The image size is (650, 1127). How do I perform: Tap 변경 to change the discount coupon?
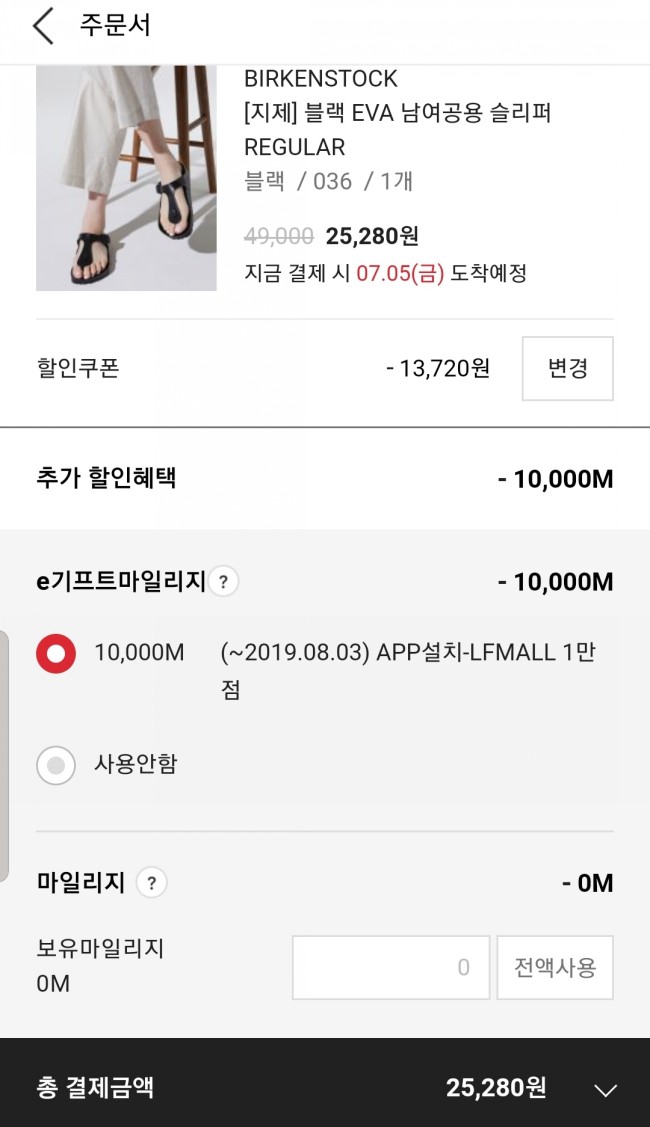[567, 368]
